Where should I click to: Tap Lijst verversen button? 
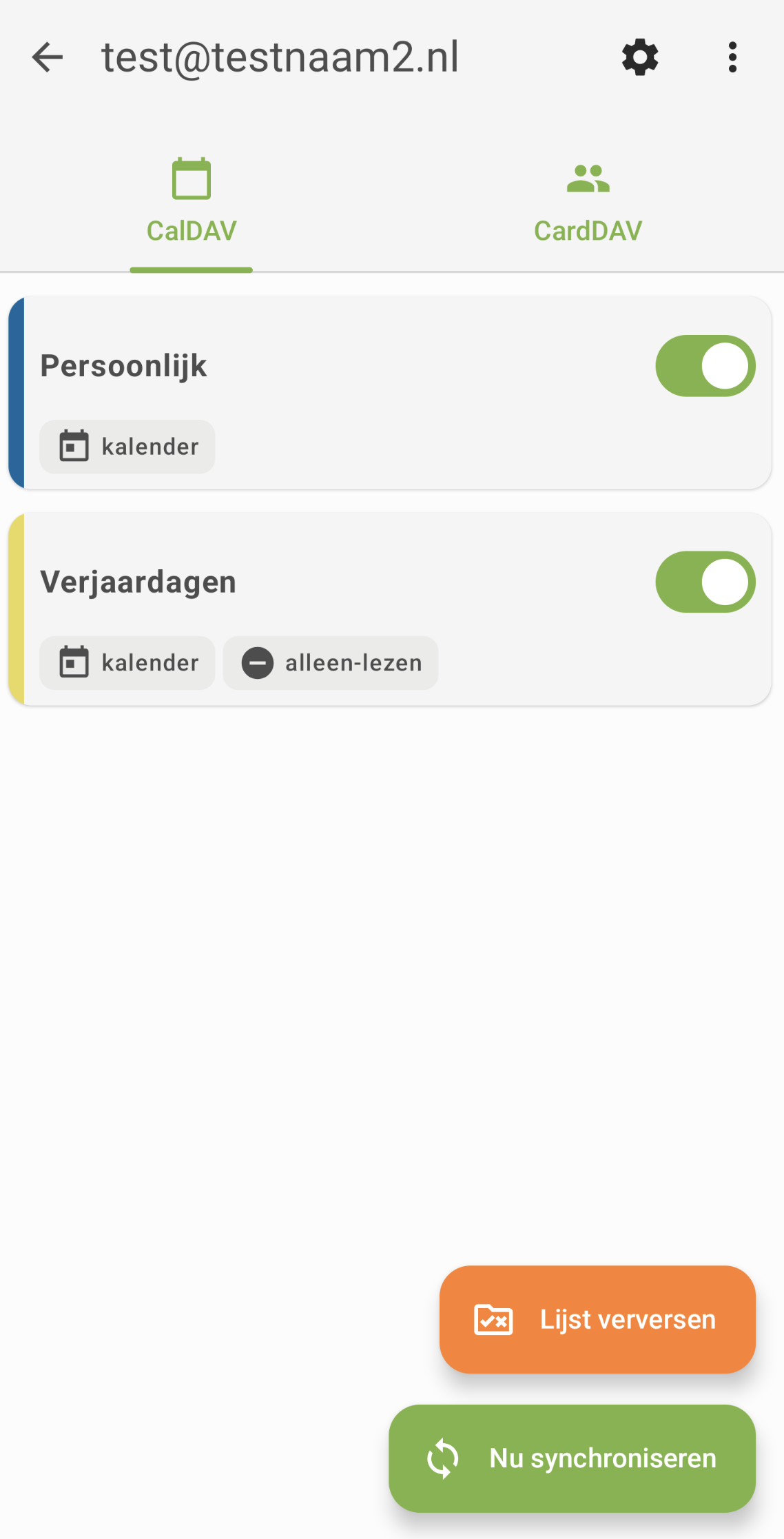pyautogui.click(x=597, y=1319)
